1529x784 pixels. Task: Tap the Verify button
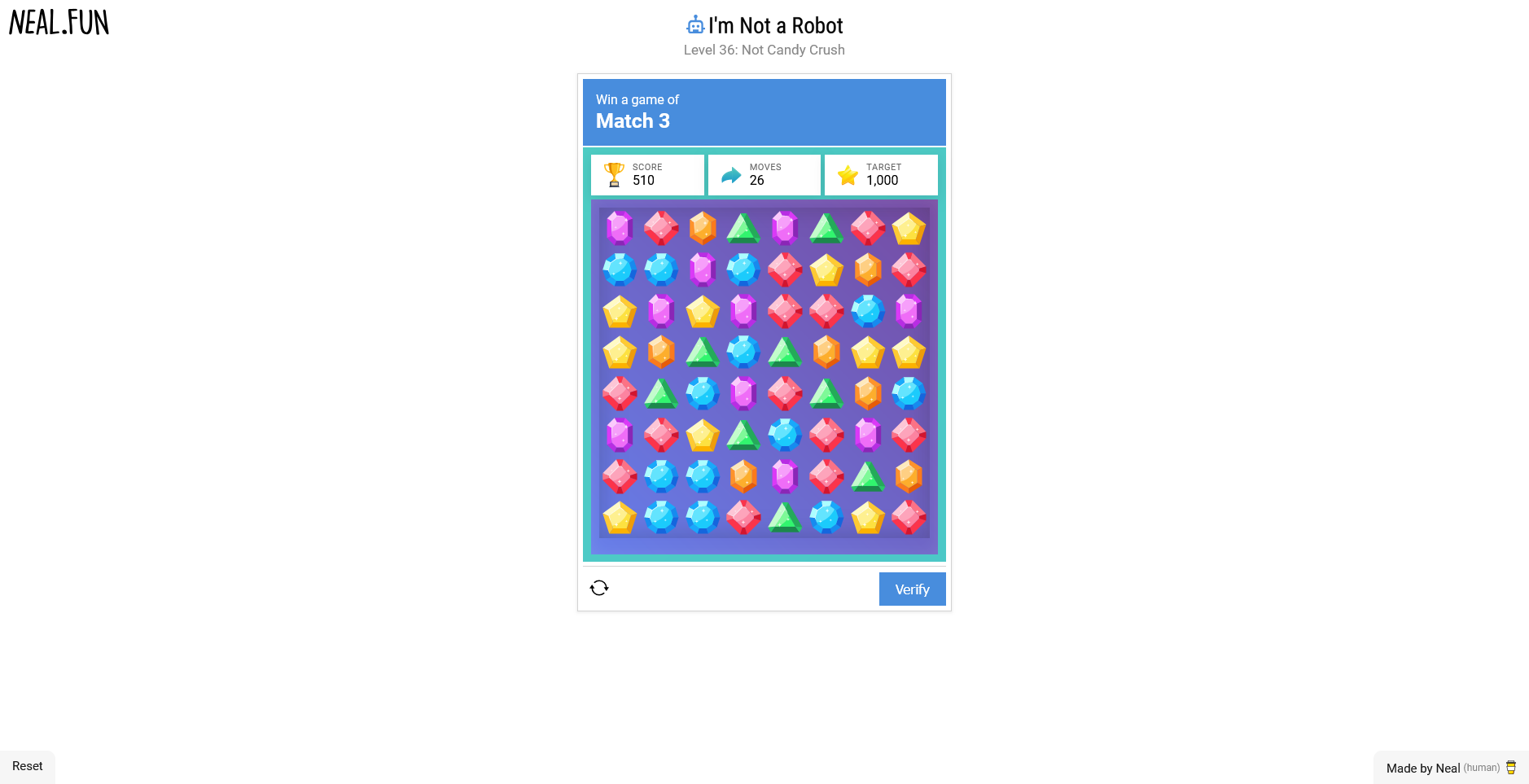tap(912, 589)
